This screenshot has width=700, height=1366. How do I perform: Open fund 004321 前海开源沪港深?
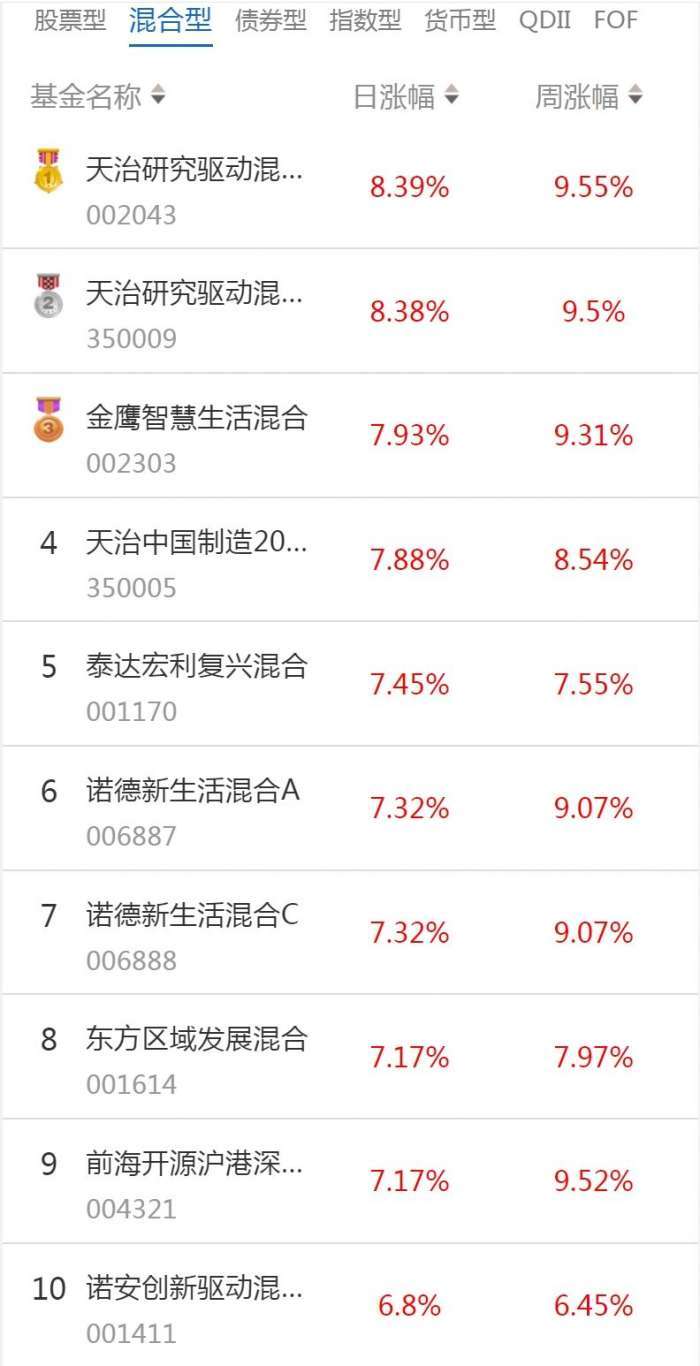click(195, 1164)
